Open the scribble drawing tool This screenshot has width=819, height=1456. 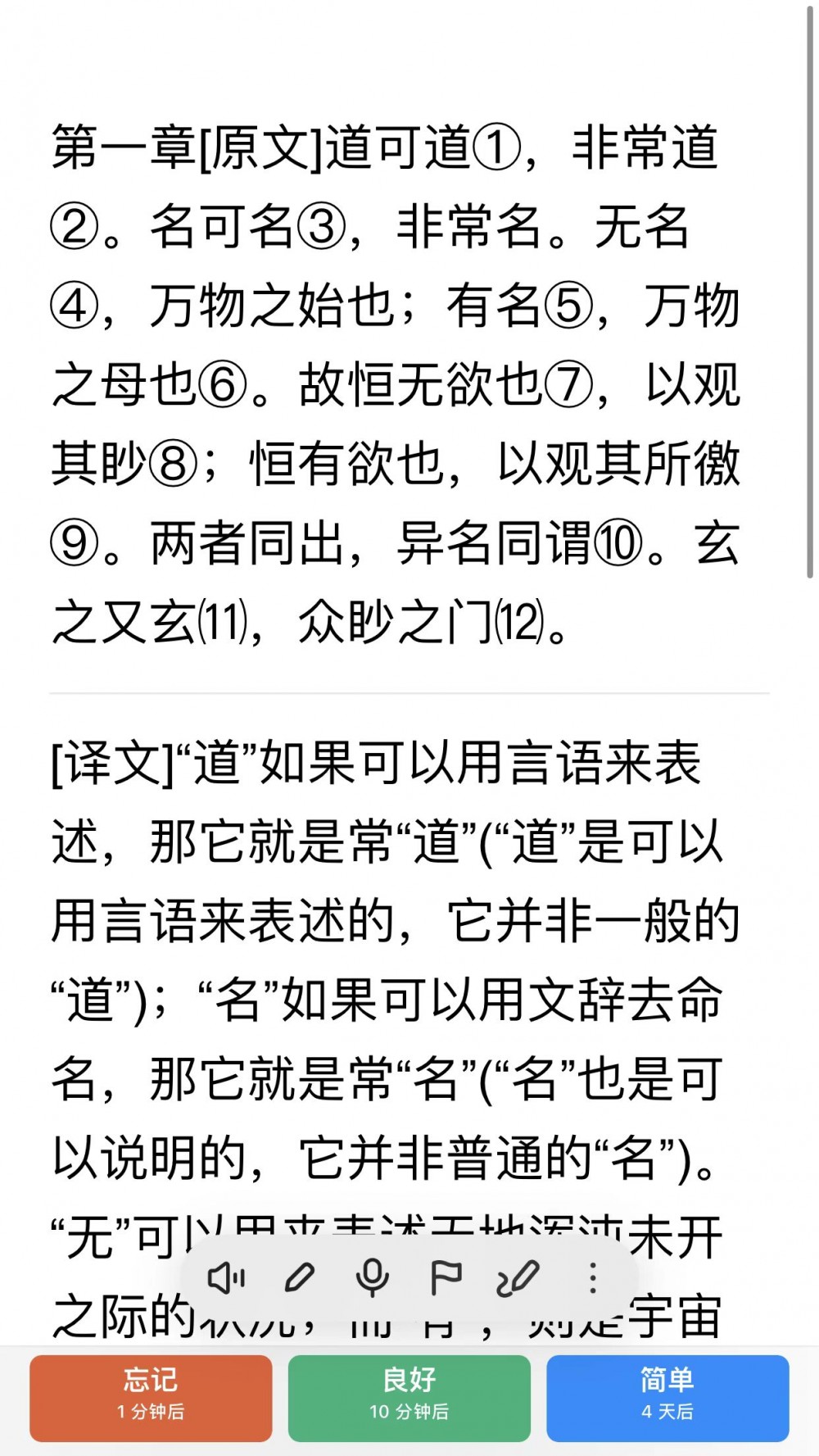point(518,1277)
